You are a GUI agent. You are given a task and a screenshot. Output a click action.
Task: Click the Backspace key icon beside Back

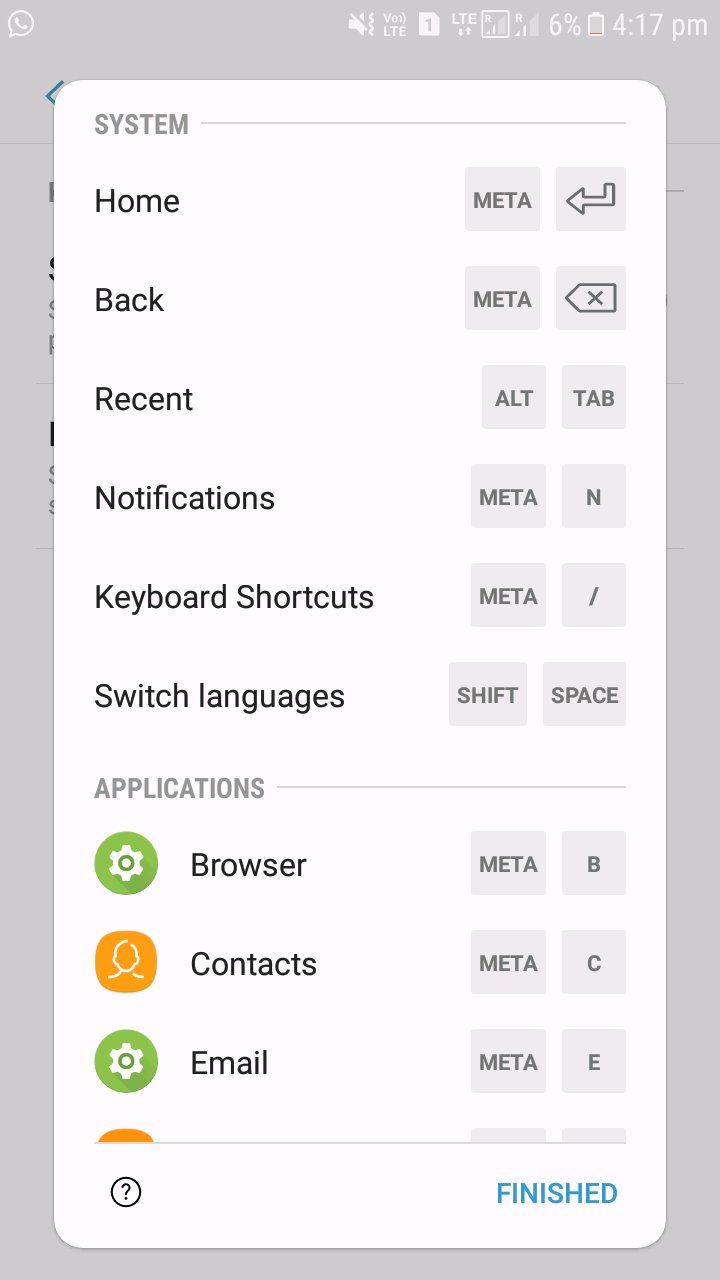590,298
